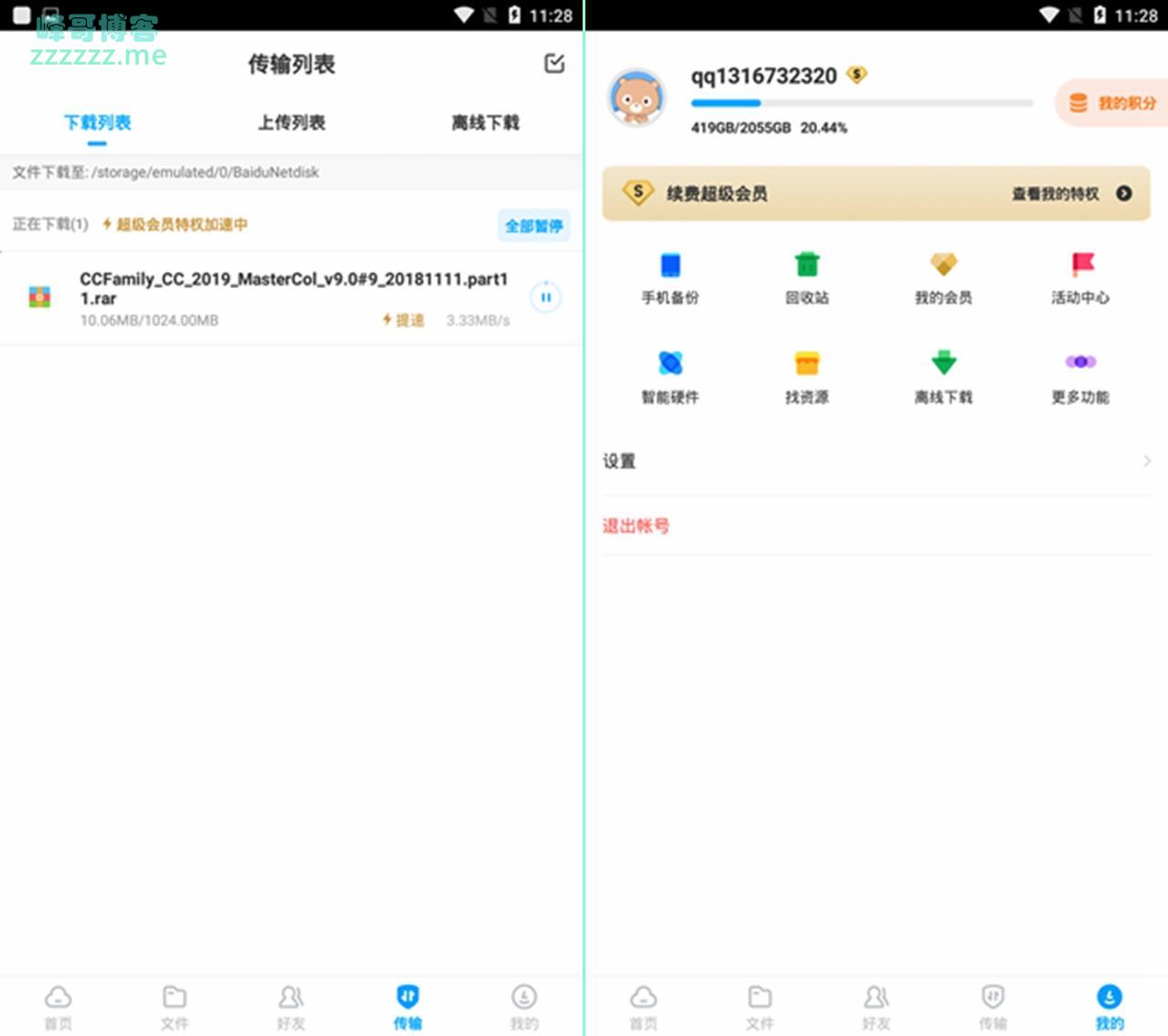Open the 续费超级会员 banner
1168x1036 pixels.
point(875,194)
